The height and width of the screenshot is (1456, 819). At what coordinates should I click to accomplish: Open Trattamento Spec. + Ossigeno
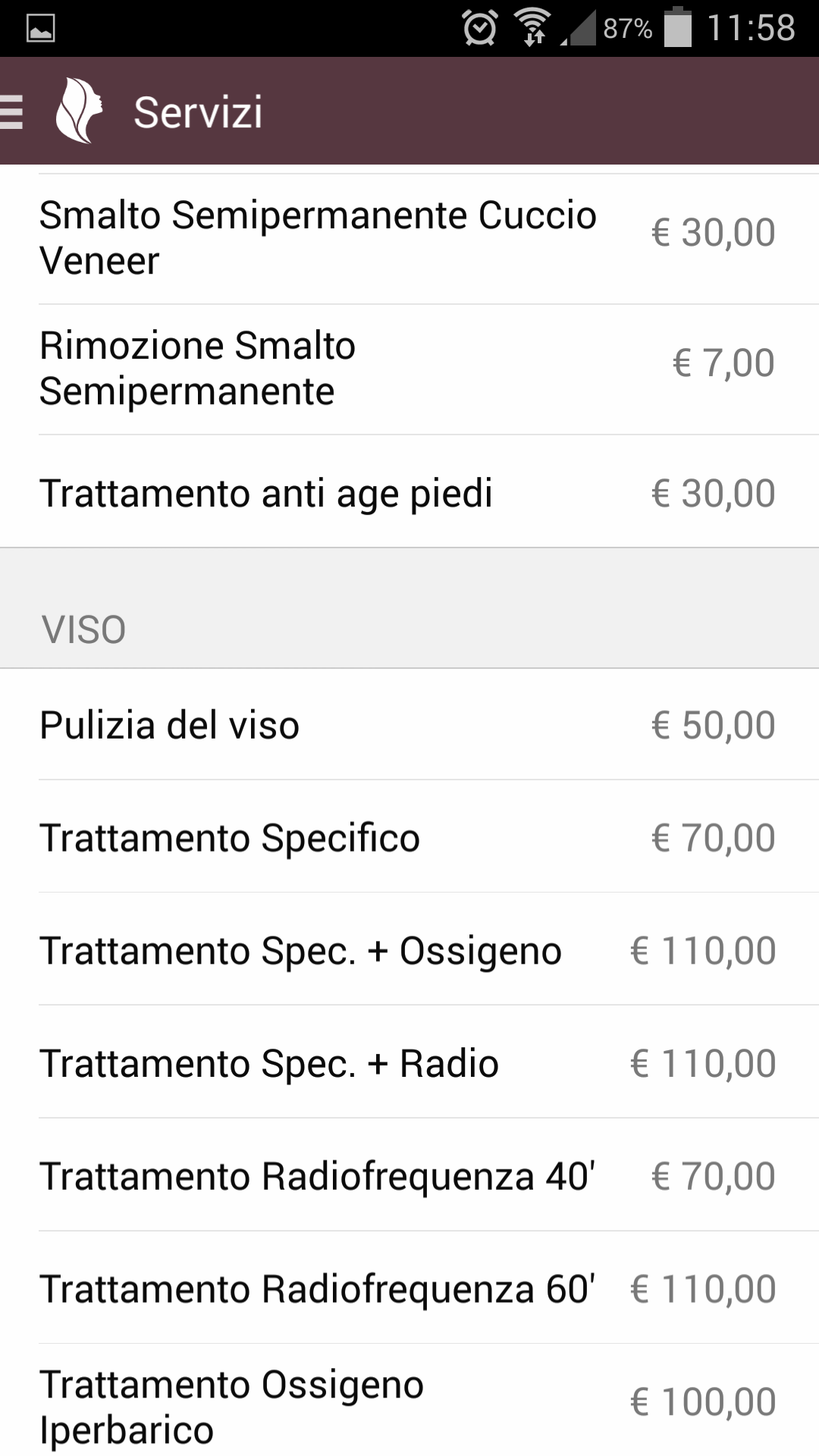[409, 951]
